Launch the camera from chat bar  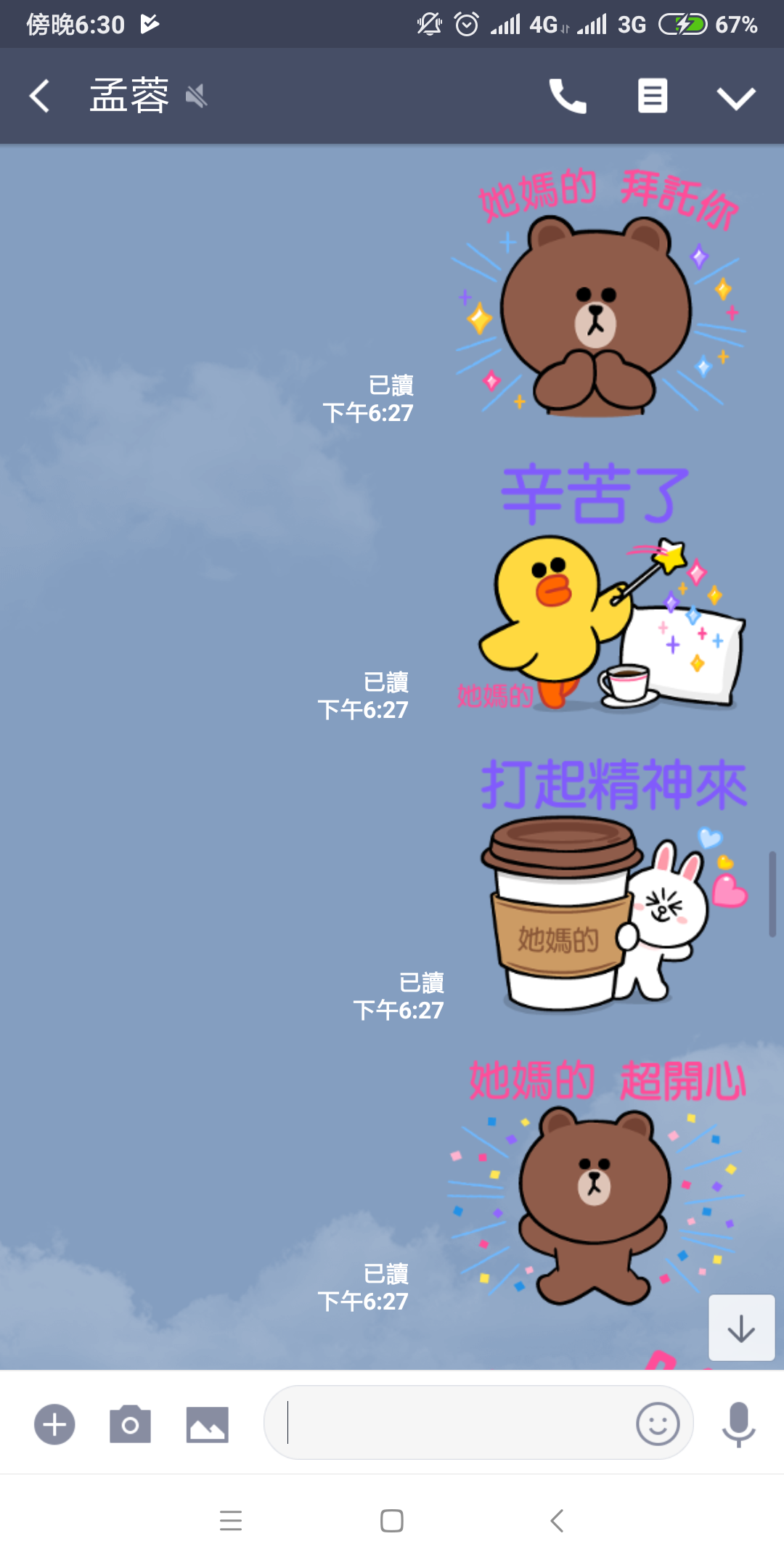pos(131,1424)
